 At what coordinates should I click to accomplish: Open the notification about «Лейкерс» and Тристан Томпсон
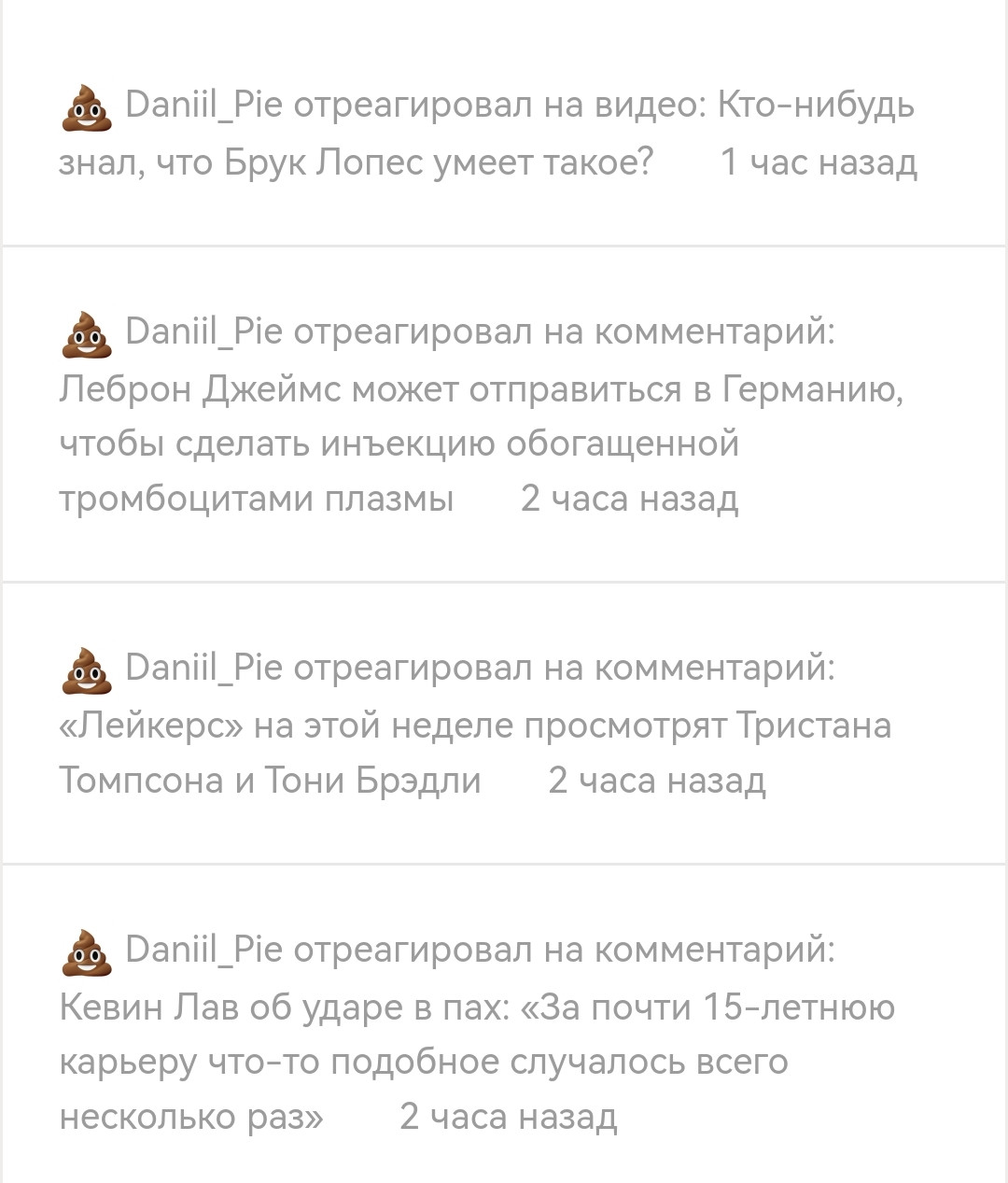[474, 725]
